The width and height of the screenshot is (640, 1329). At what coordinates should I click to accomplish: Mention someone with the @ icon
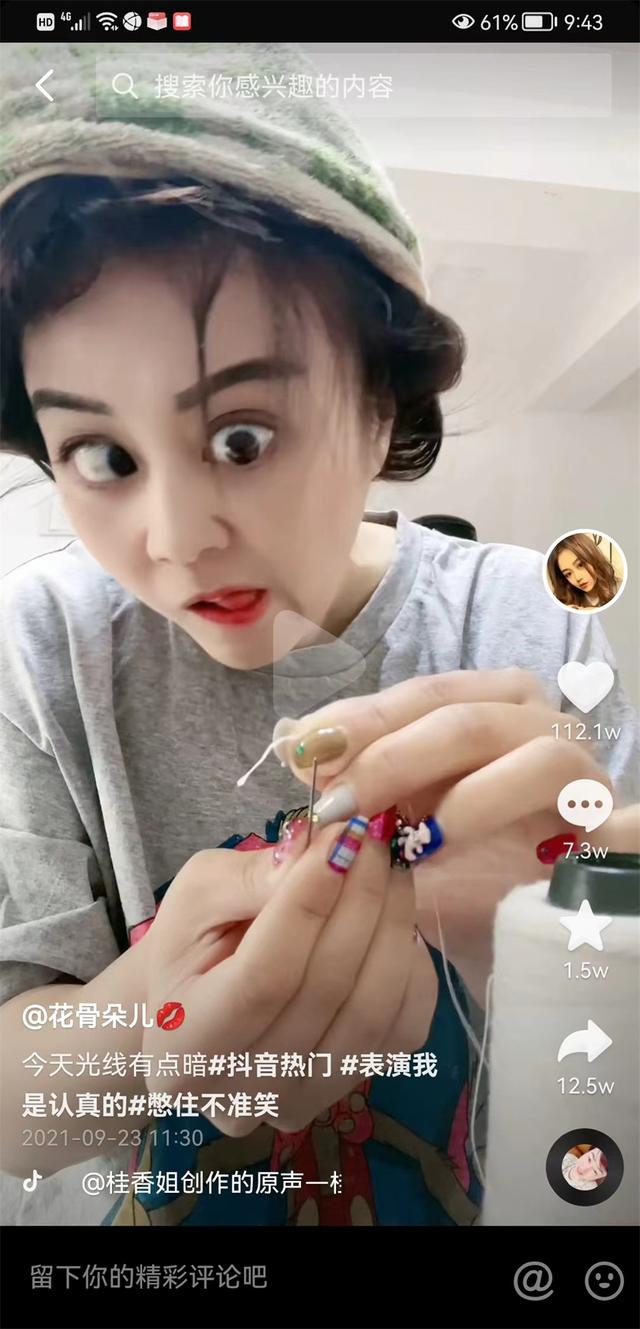pos(533,1280)
